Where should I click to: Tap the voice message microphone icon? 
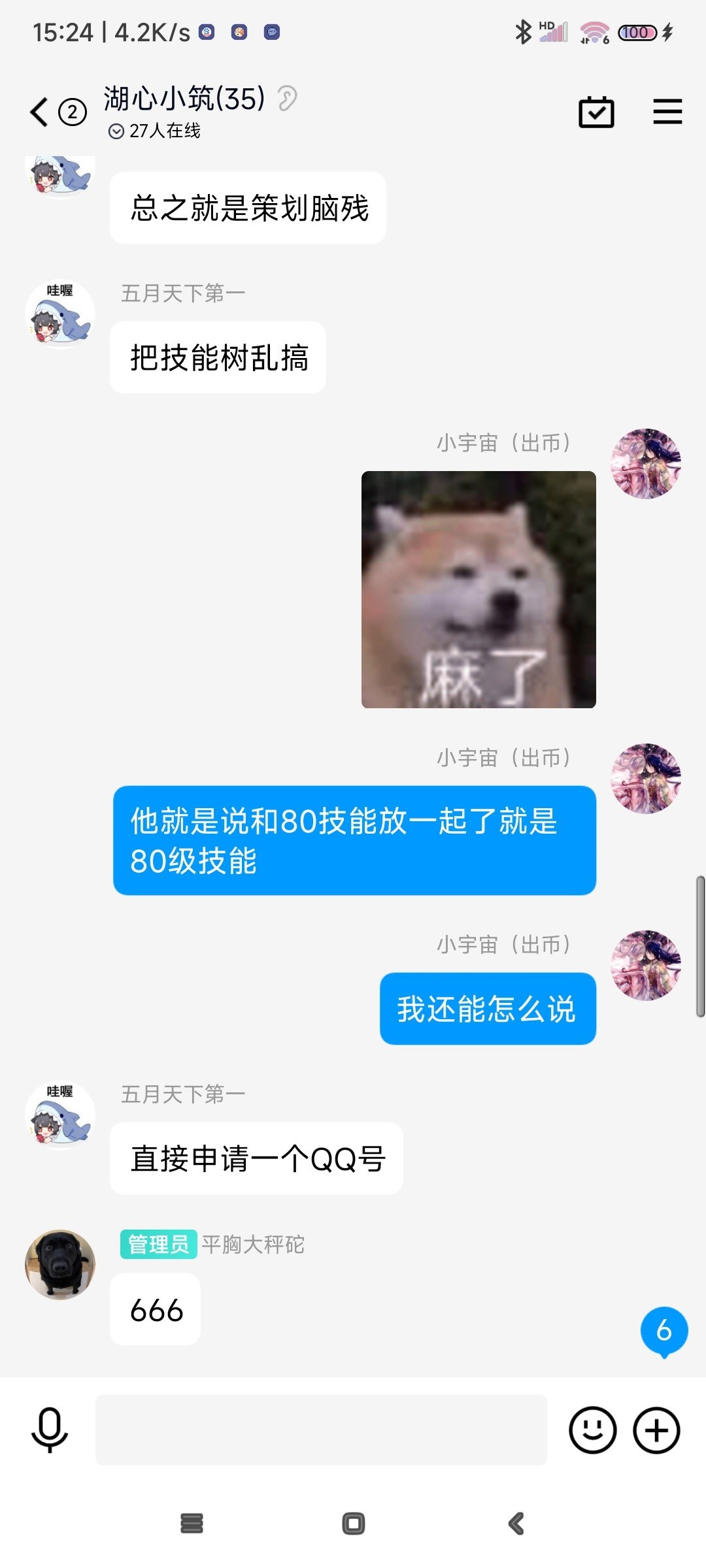point(50,1431)
